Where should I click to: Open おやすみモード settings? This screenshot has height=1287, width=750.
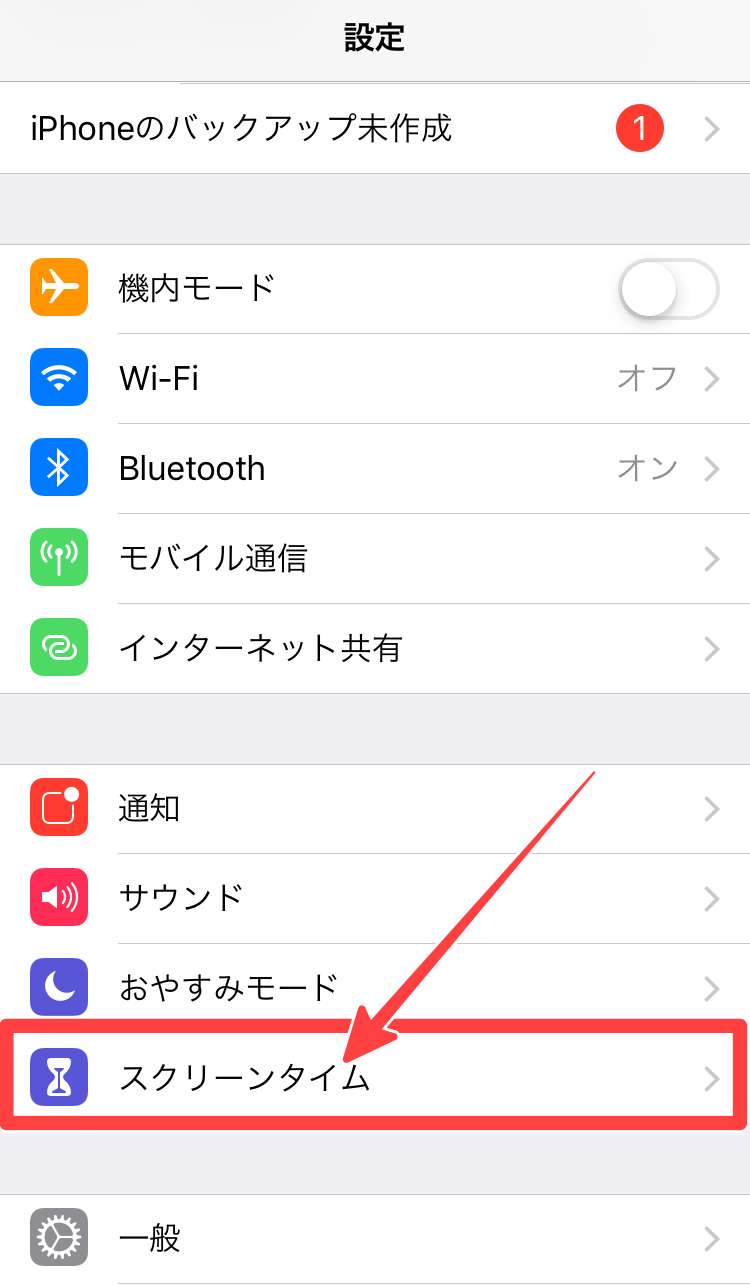pyautogui.click(x=375, y=988)
